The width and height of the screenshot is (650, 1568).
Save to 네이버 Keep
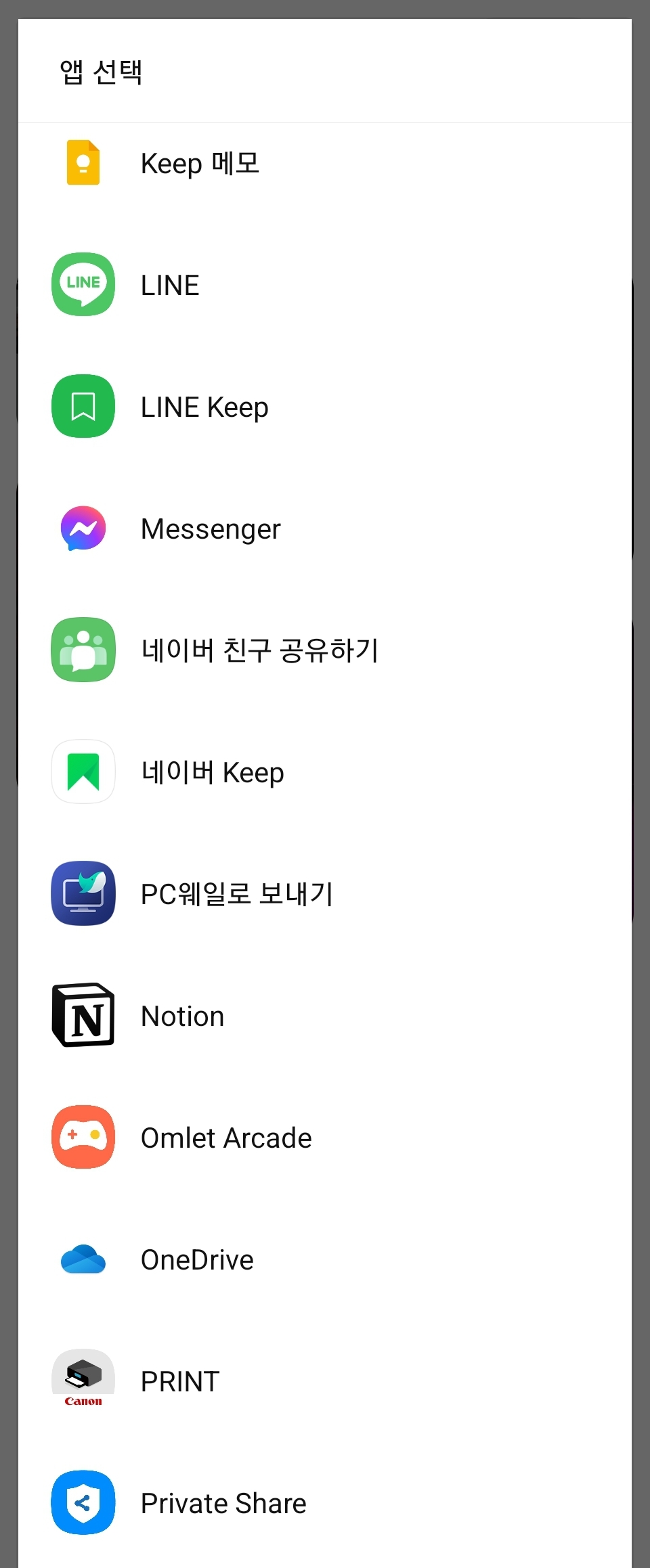point(325,772)
